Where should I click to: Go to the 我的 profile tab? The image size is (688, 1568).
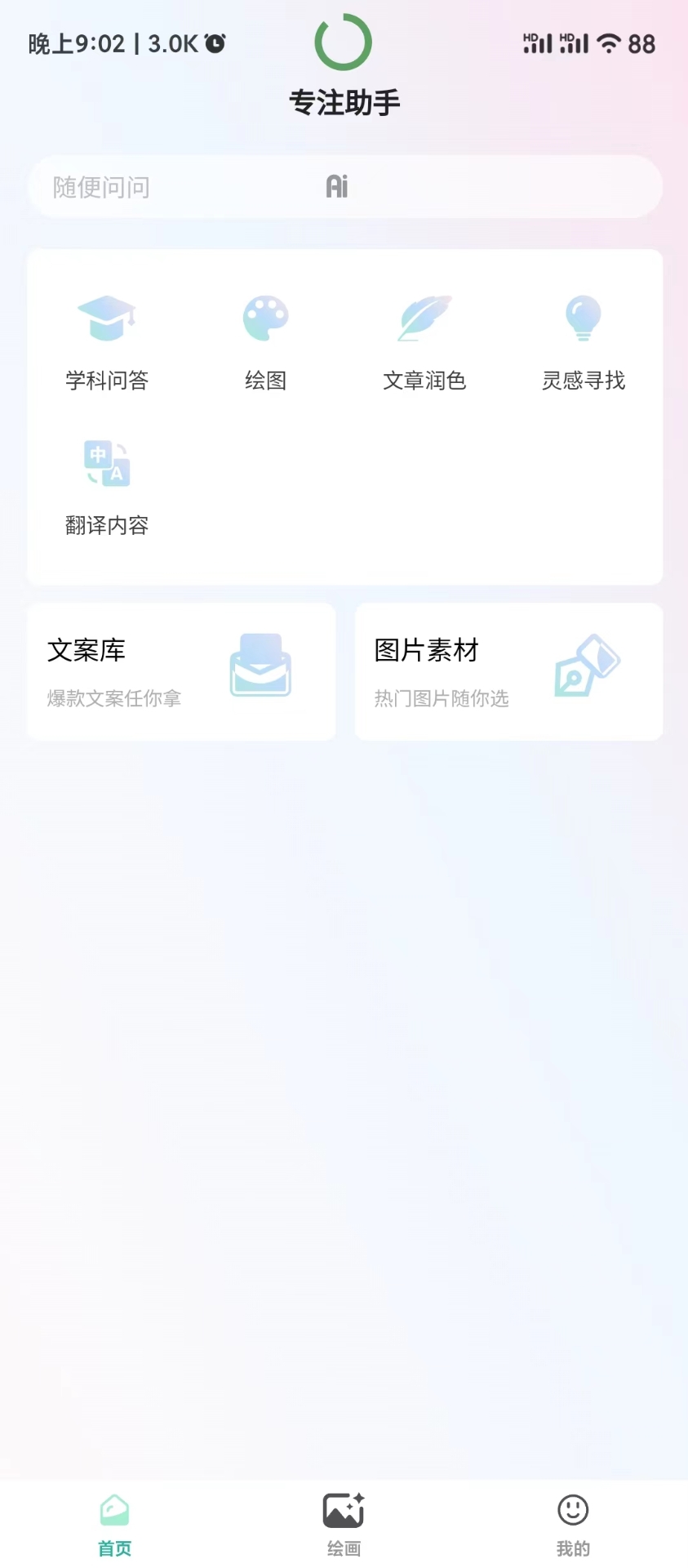click(x=573, y=1525)
